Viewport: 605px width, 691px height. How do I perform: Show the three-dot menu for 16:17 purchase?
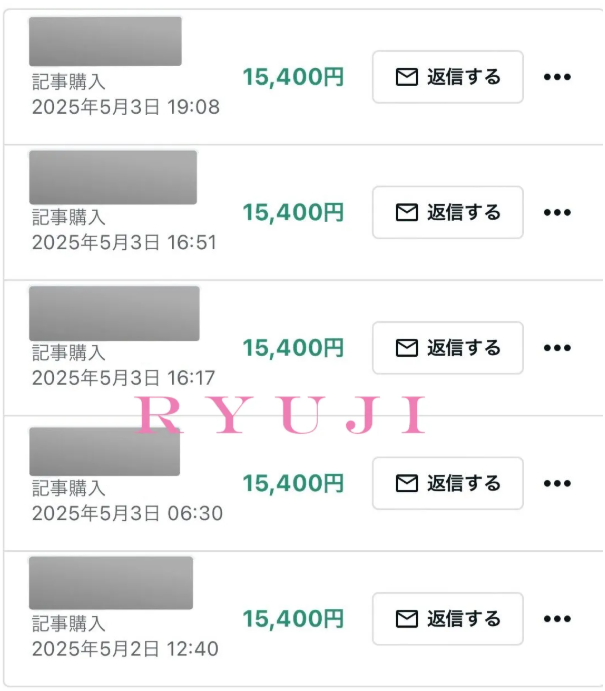pos(557,348)
